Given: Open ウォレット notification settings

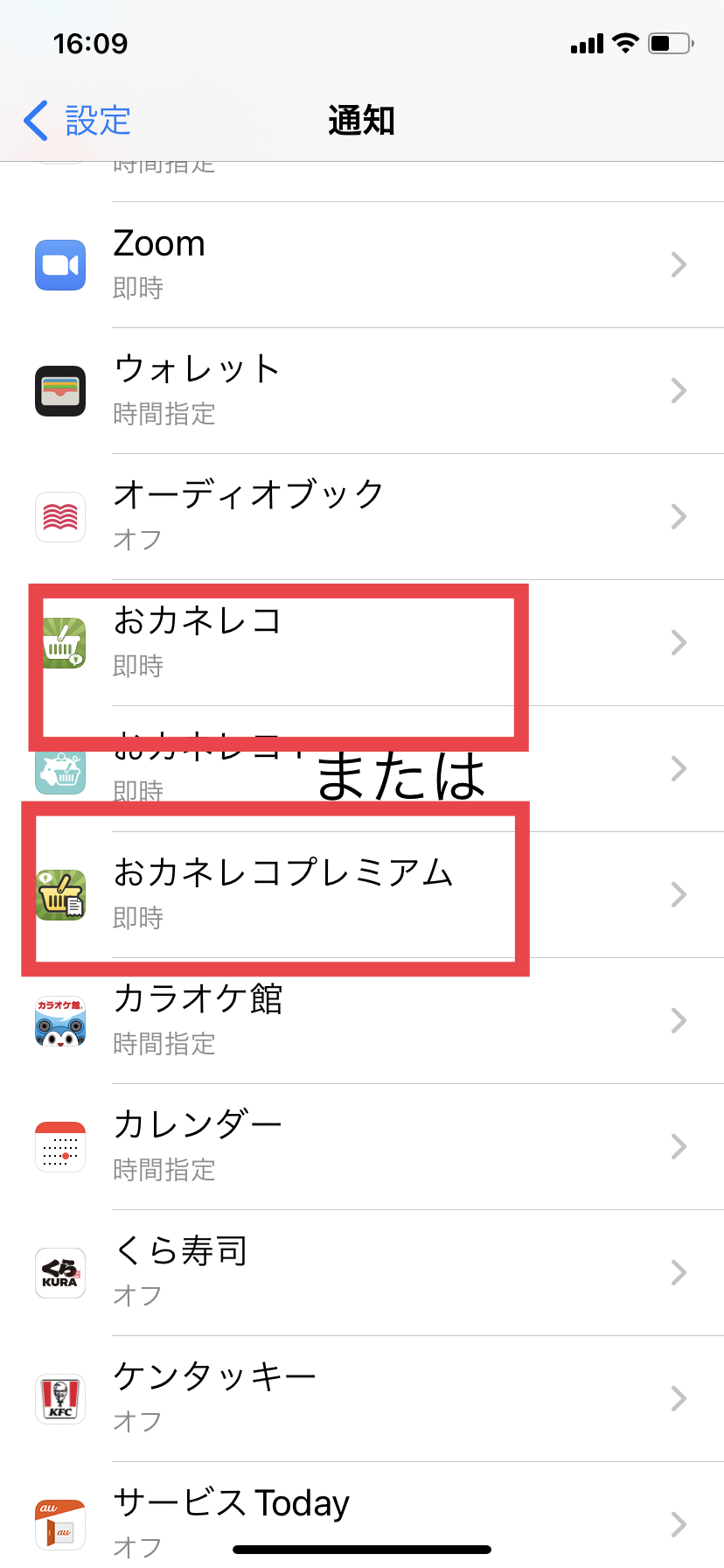Looking at the screenshot, I should tap(362, 390).
